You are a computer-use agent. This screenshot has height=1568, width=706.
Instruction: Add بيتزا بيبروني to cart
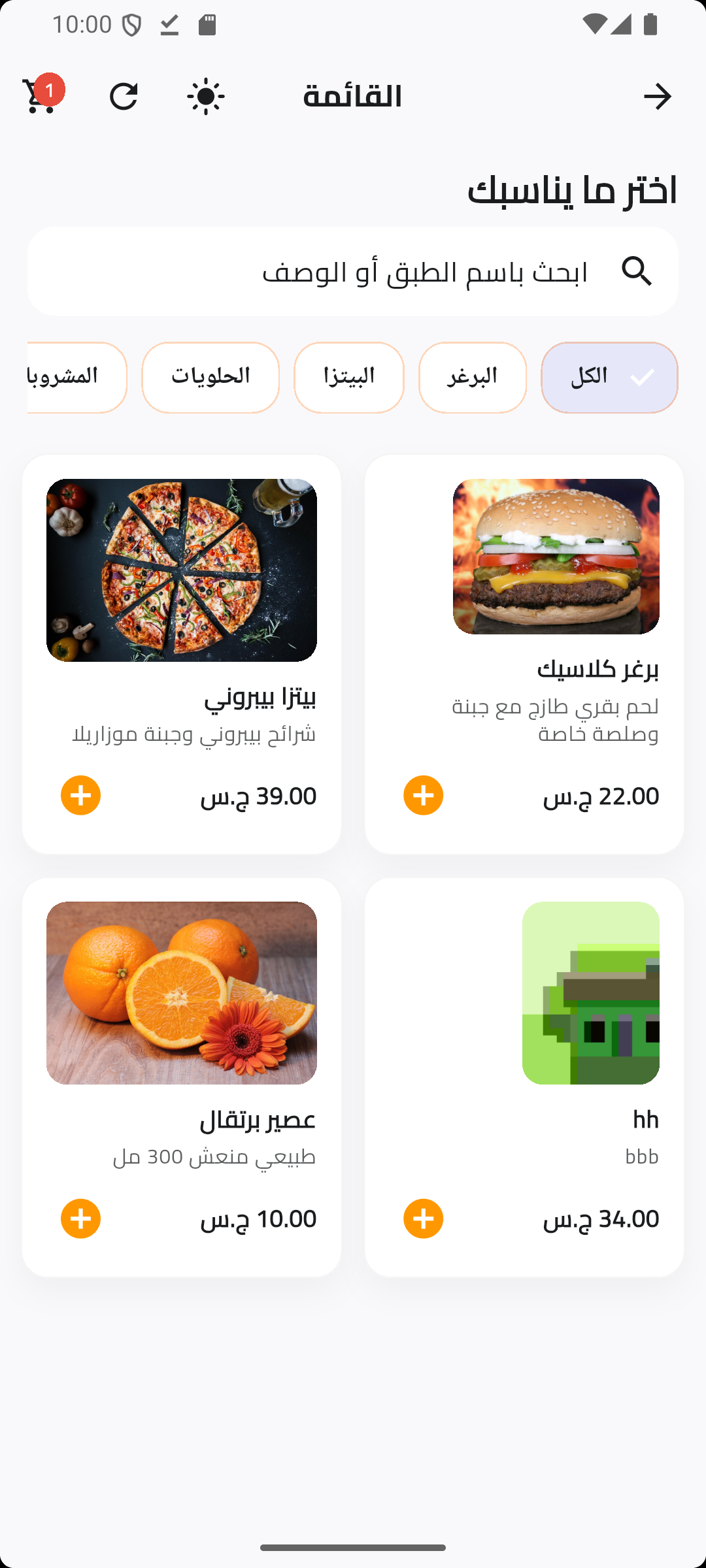(x=81, y=795)
